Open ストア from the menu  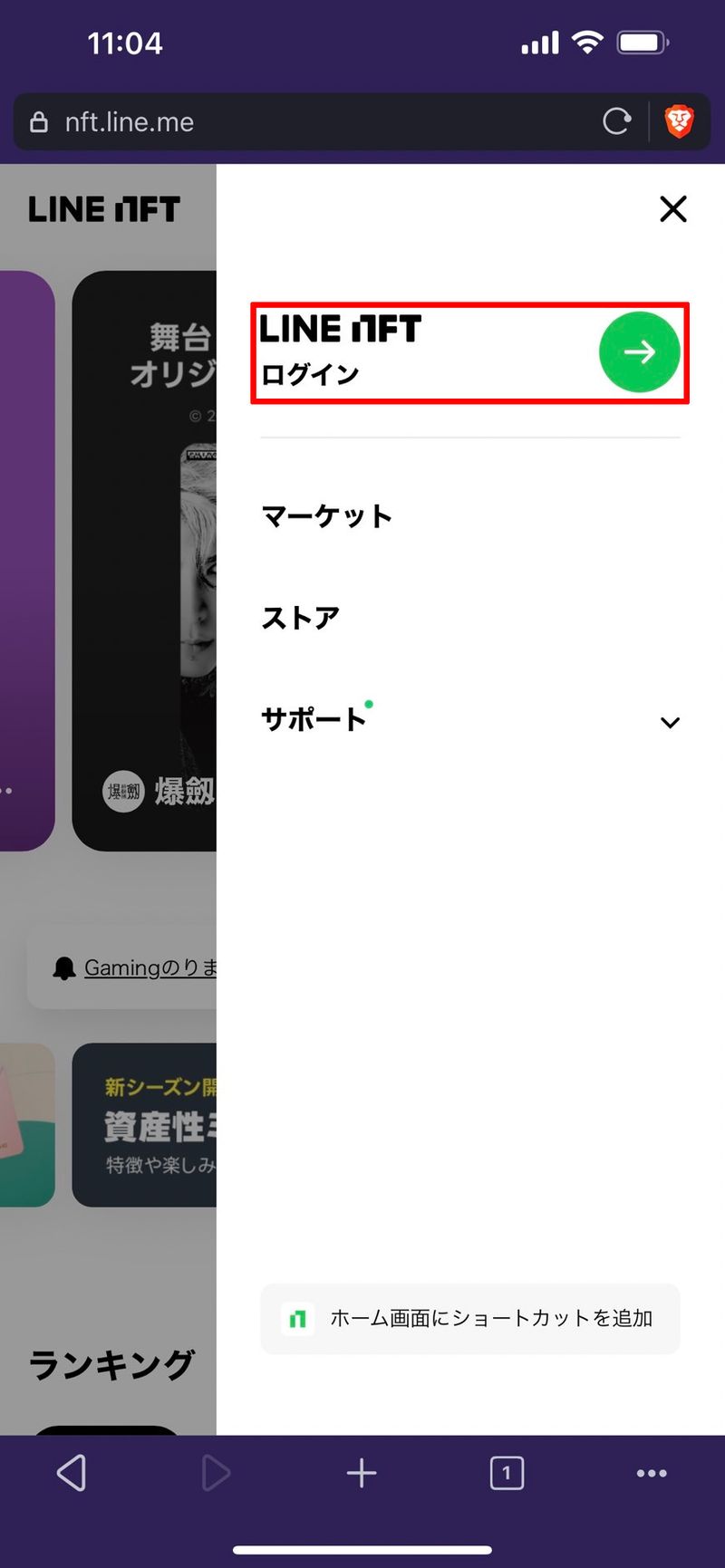click(300, 618)
